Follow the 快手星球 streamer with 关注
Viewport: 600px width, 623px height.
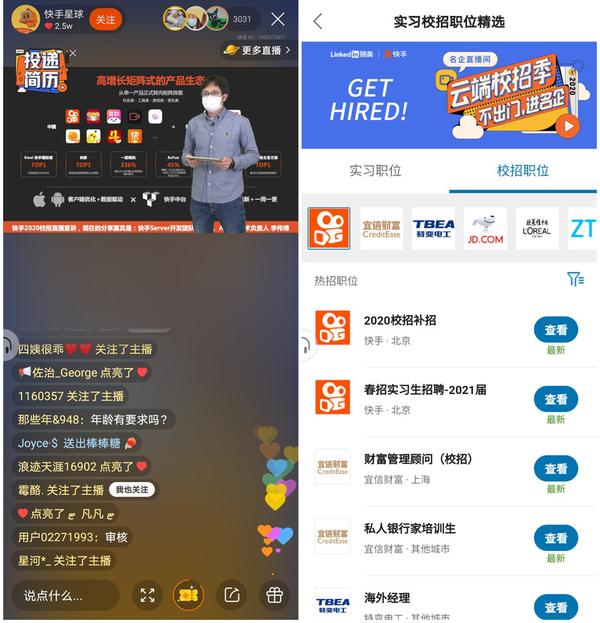click(x=103, y=19)
